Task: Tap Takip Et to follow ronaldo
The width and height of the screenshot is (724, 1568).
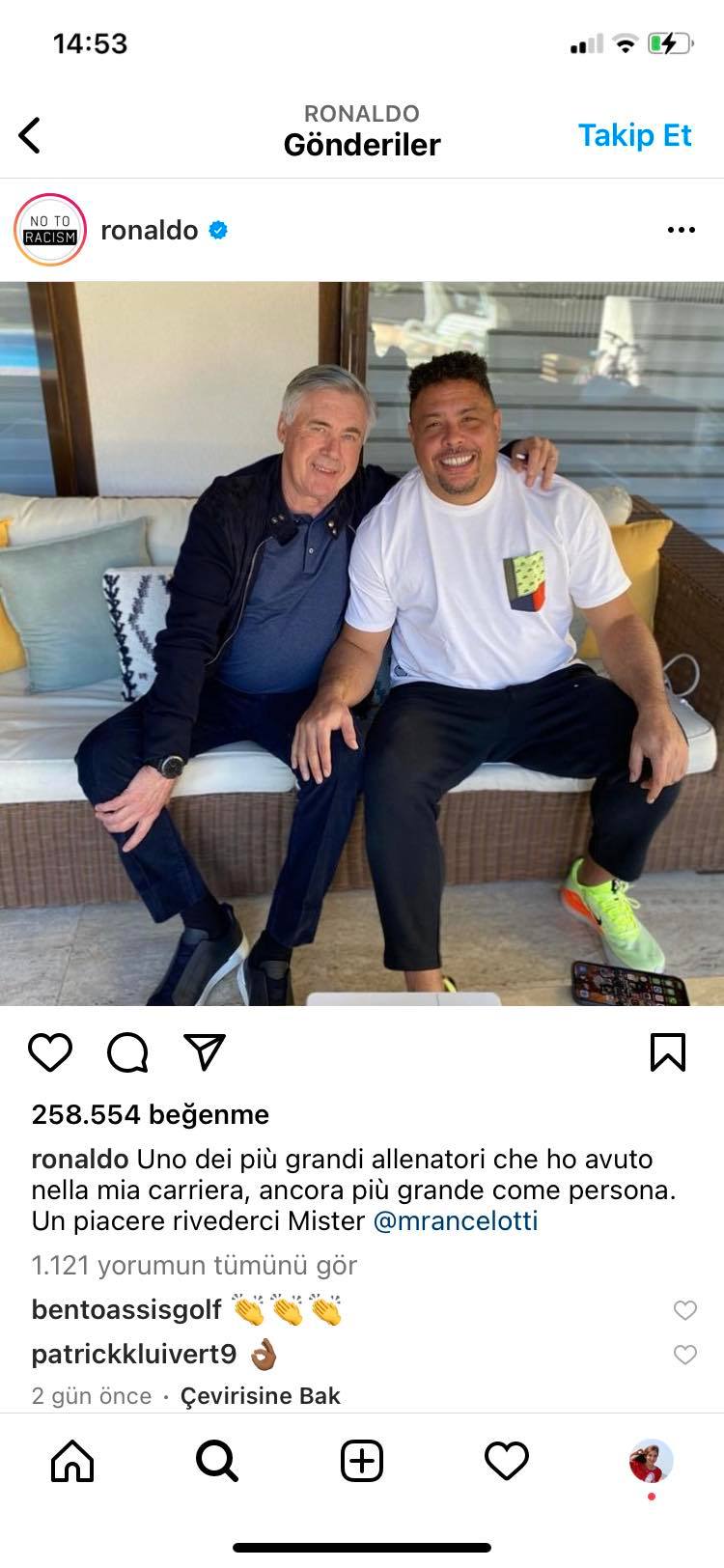Action: [634, 135]
